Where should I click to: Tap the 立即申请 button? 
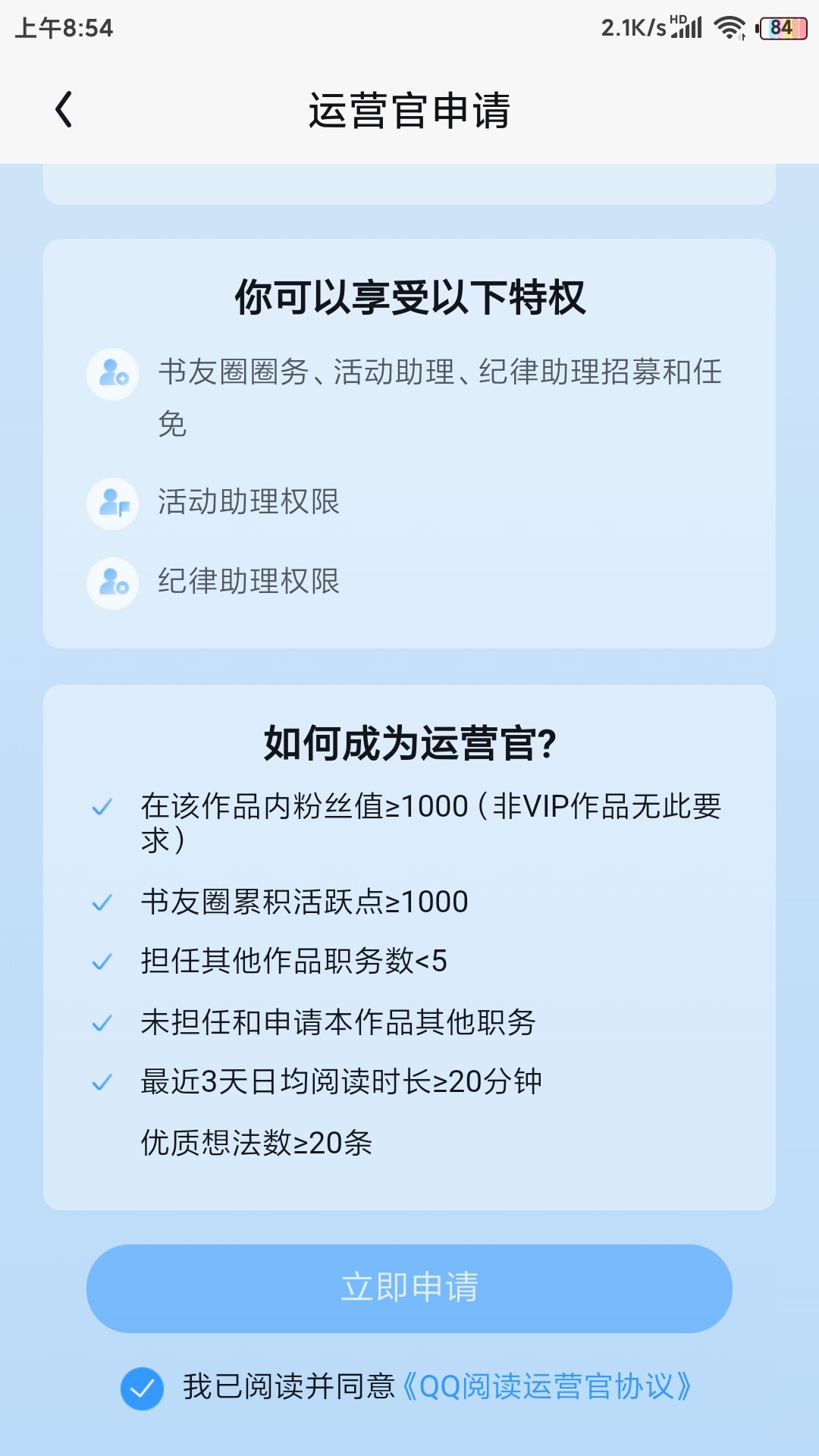(409, 1288)
